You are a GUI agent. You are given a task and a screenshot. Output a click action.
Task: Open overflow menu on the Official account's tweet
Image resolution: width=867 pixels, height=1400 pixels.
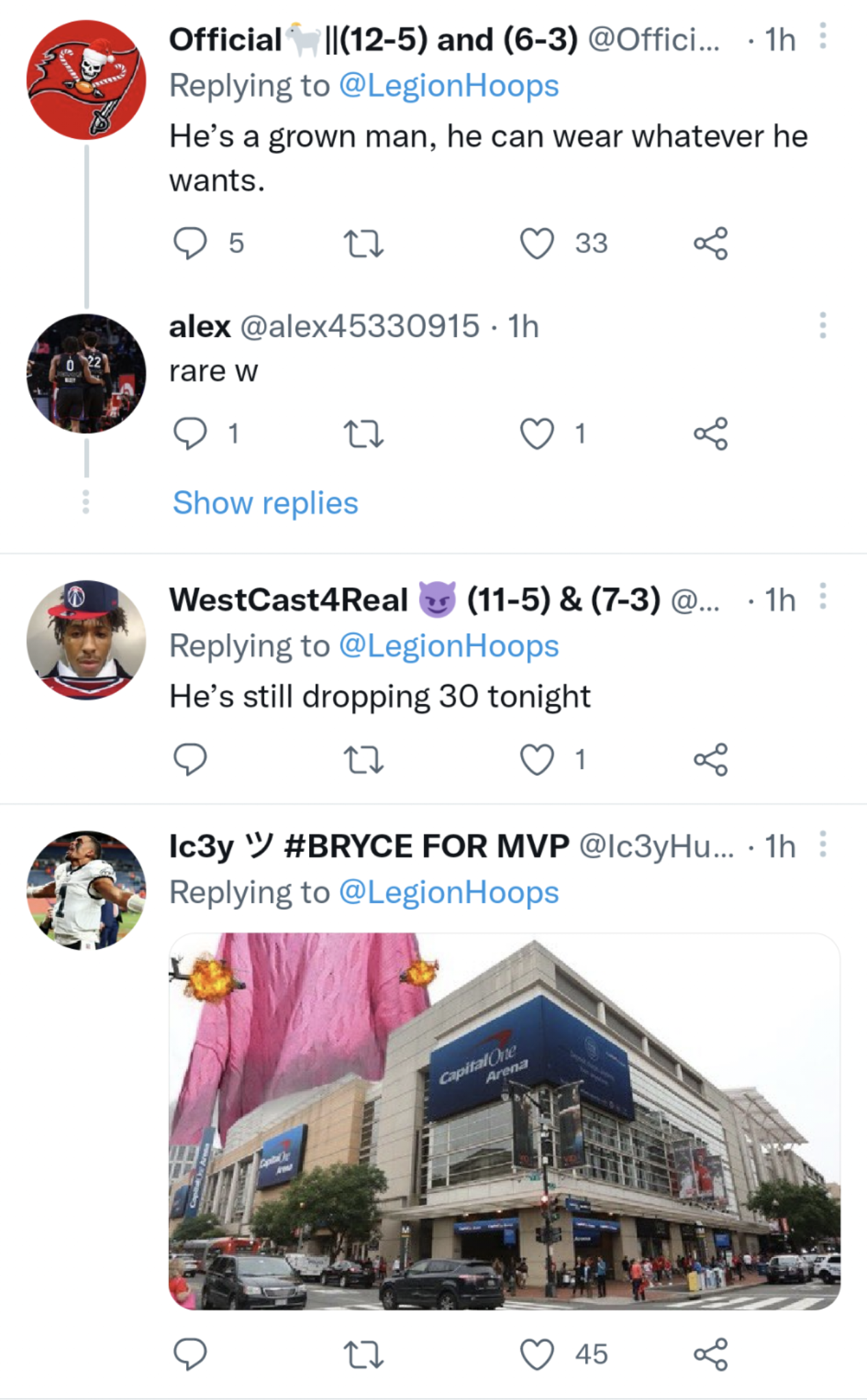(x=823, y=36)
